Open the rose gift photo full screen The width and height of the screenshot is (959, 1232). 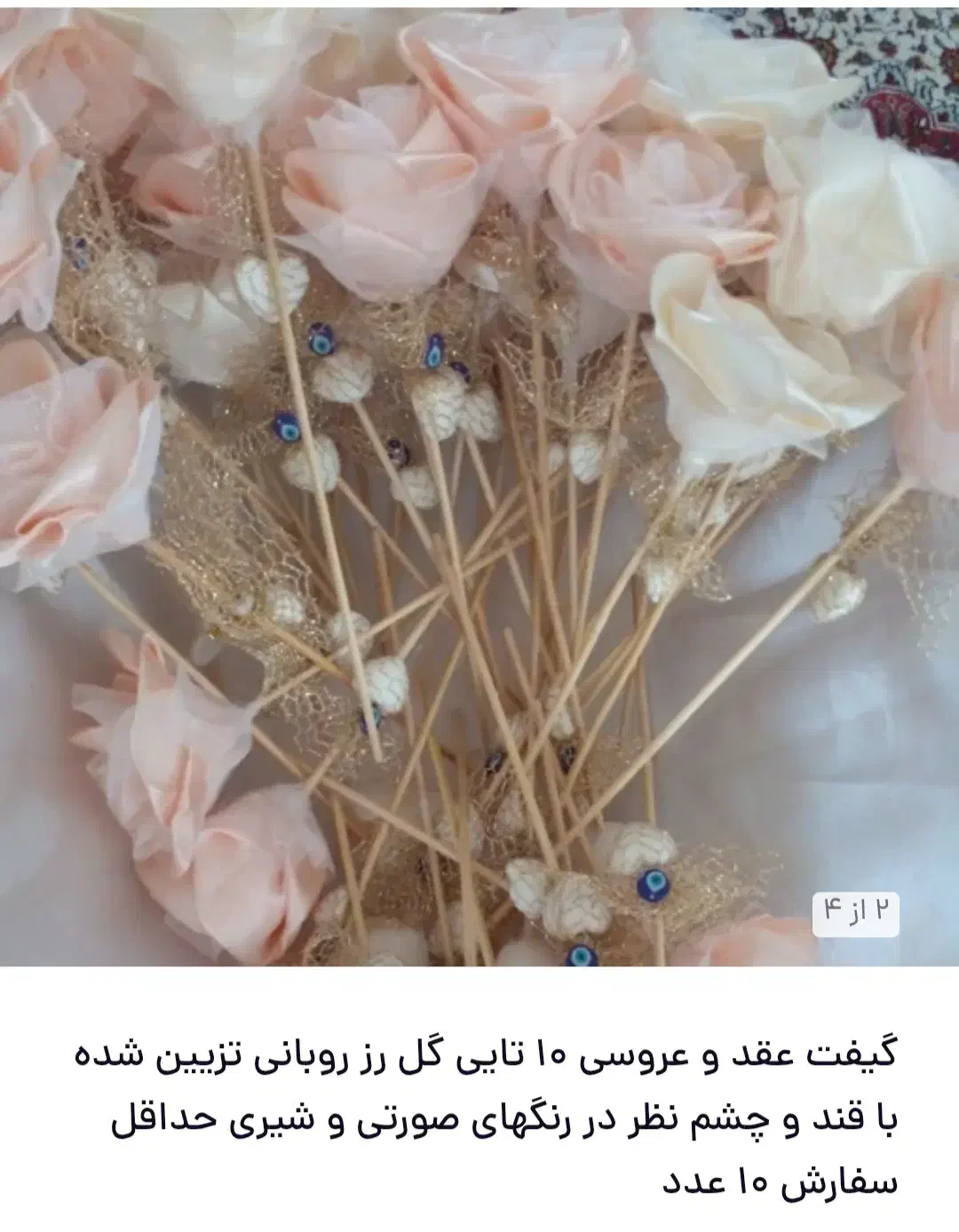tap(479, 484)
